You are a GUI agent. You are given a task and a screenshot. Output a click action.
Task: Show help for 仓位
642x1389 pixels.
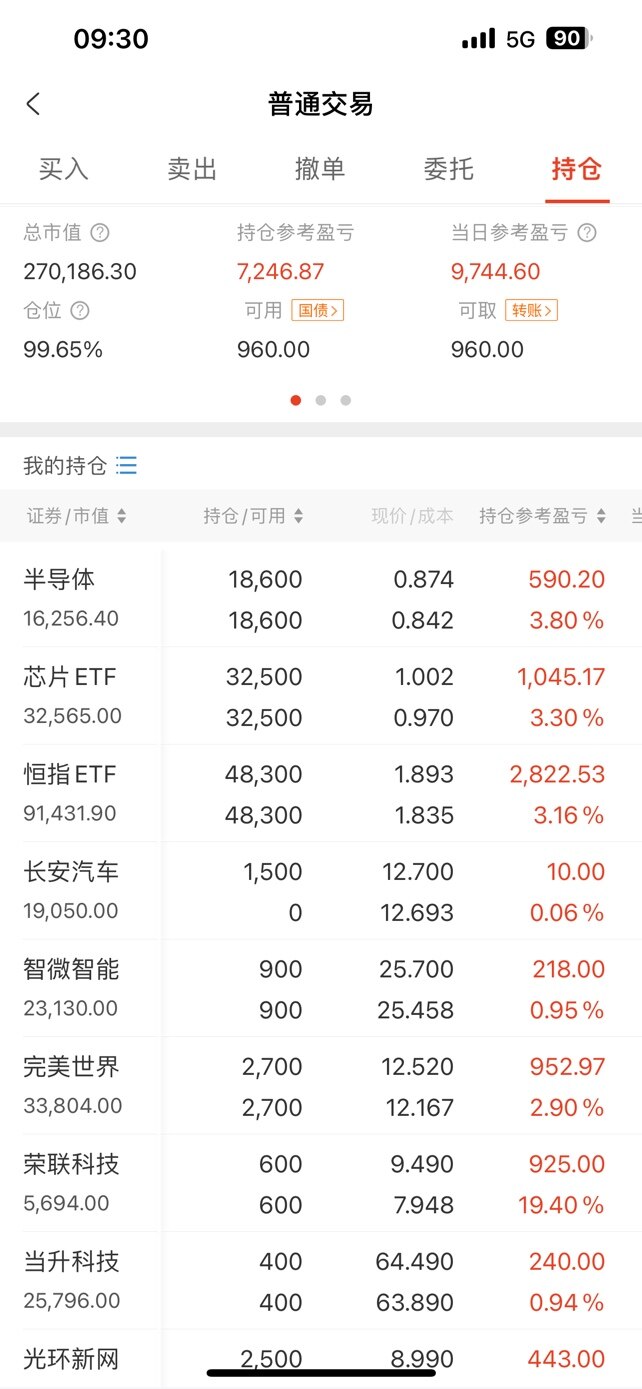click(80, 311)
